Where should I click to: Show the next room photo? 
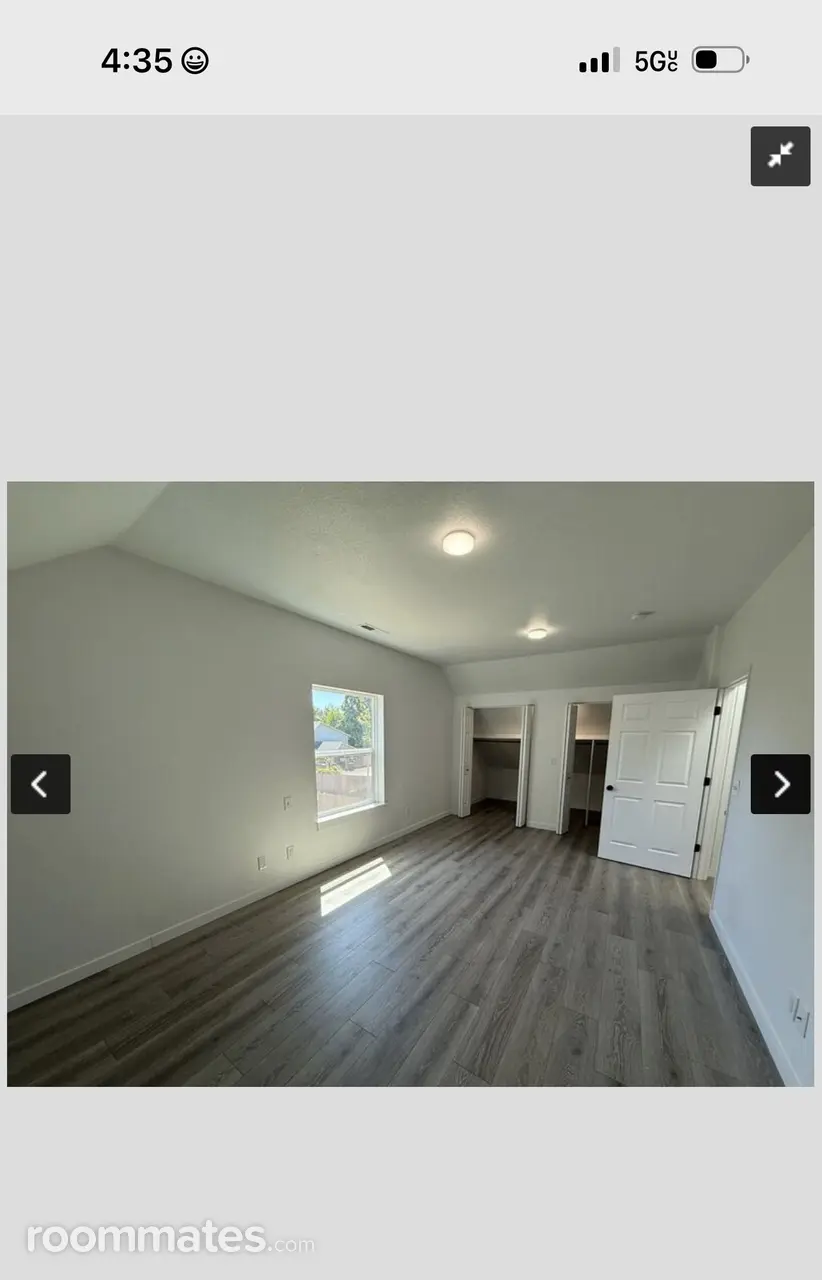780,784
